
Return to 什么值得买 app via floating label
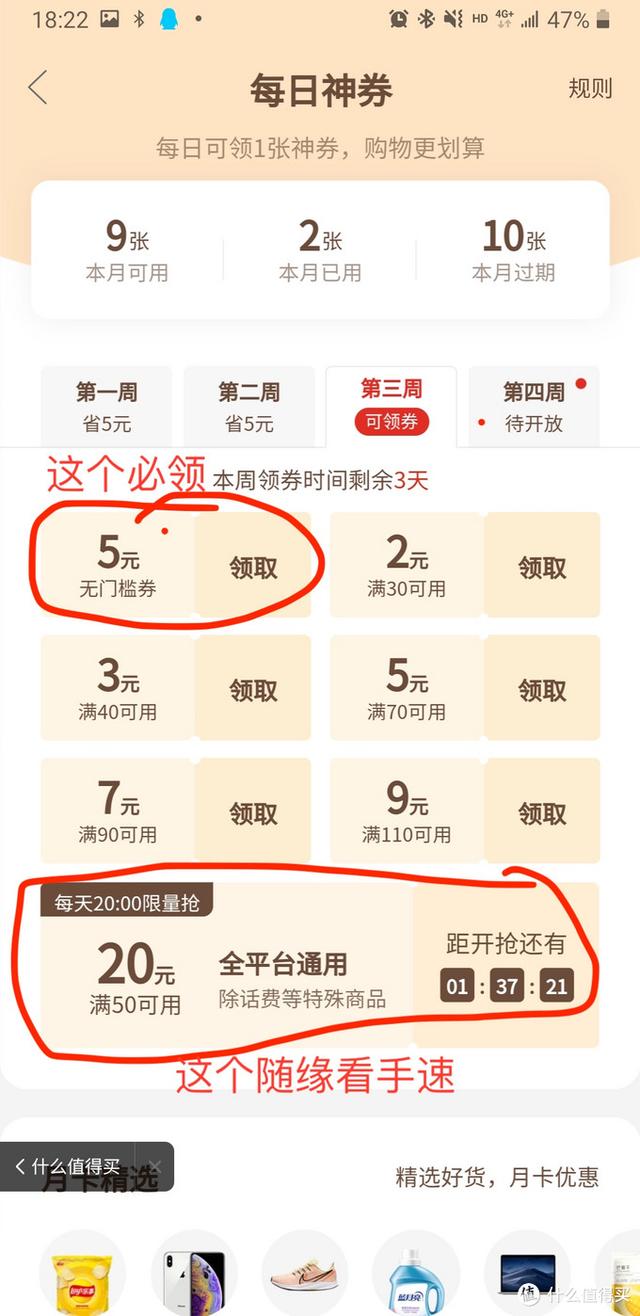pos(68,1166)
